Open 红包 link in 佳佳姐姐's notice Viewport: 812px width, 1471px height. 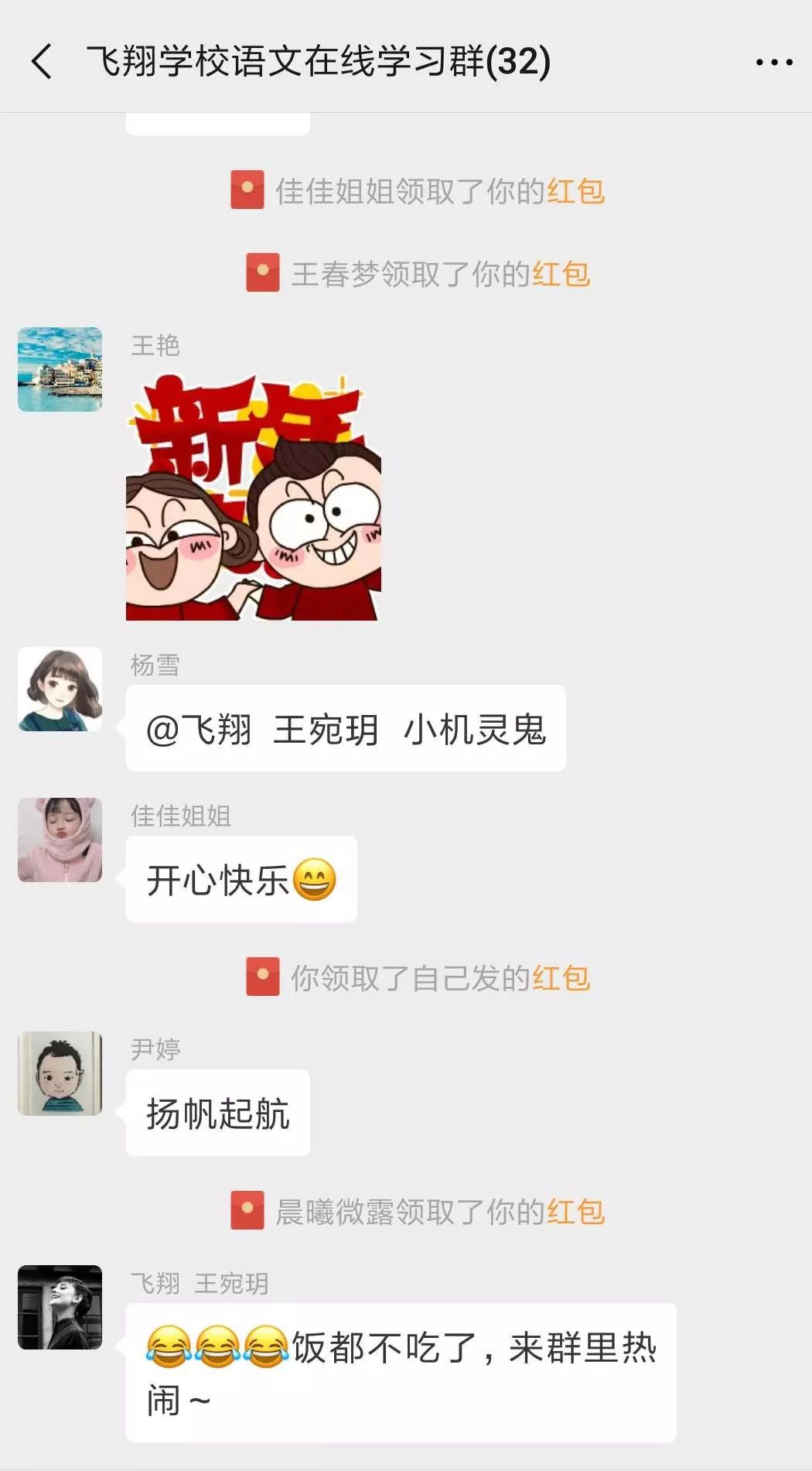575,191
